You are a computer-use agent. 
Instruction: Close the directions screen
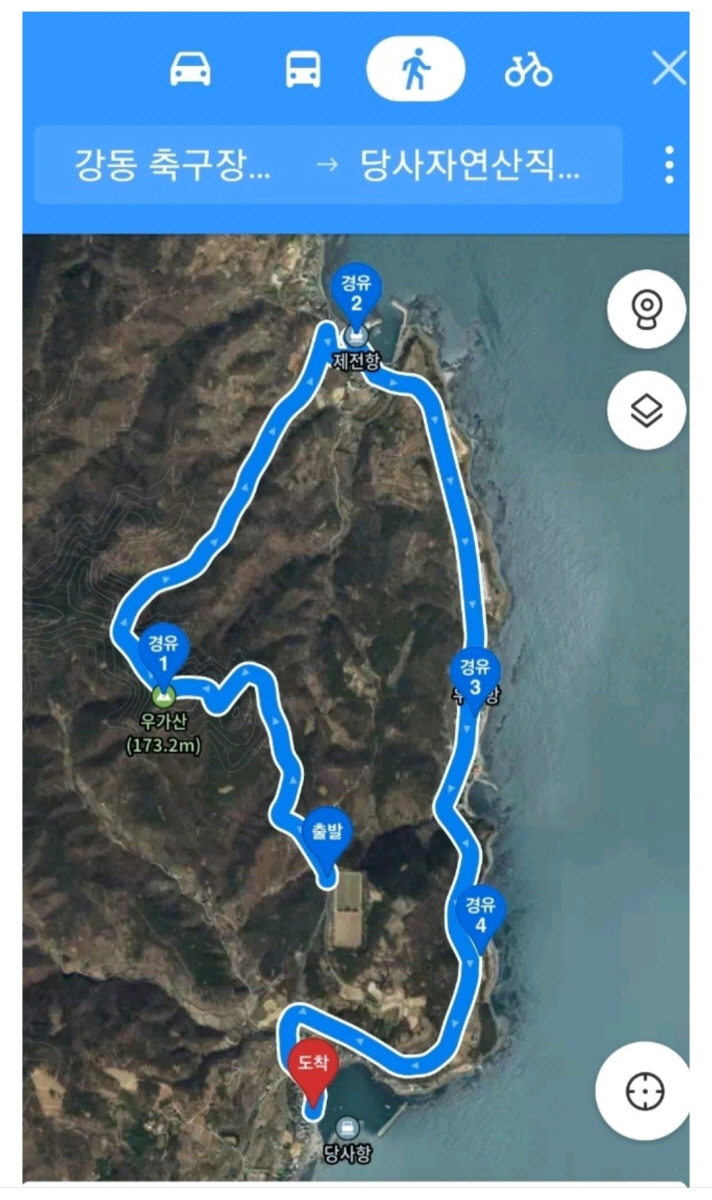[x=668, y=69]
